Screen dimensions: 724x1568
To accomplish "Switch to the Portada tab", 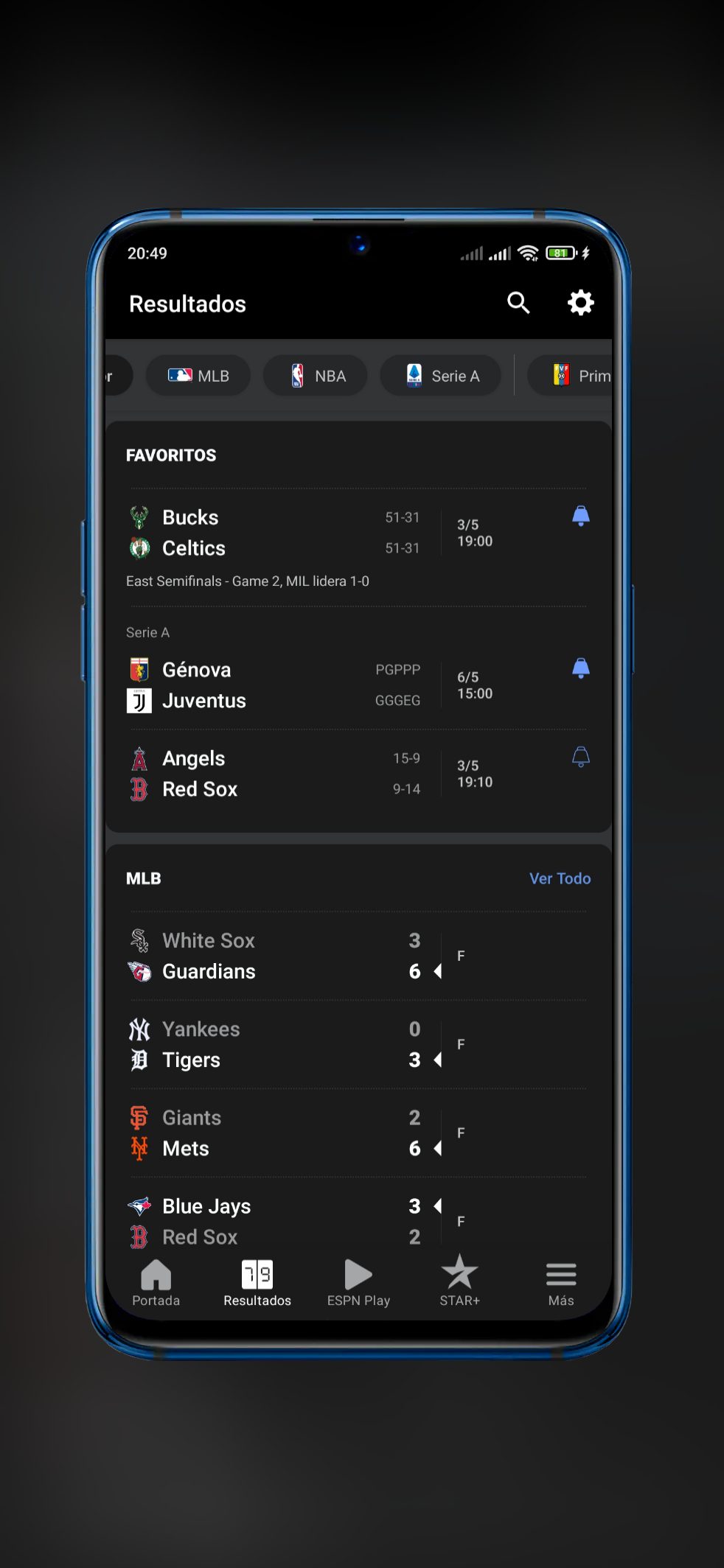I will [x=156, y=1283].
